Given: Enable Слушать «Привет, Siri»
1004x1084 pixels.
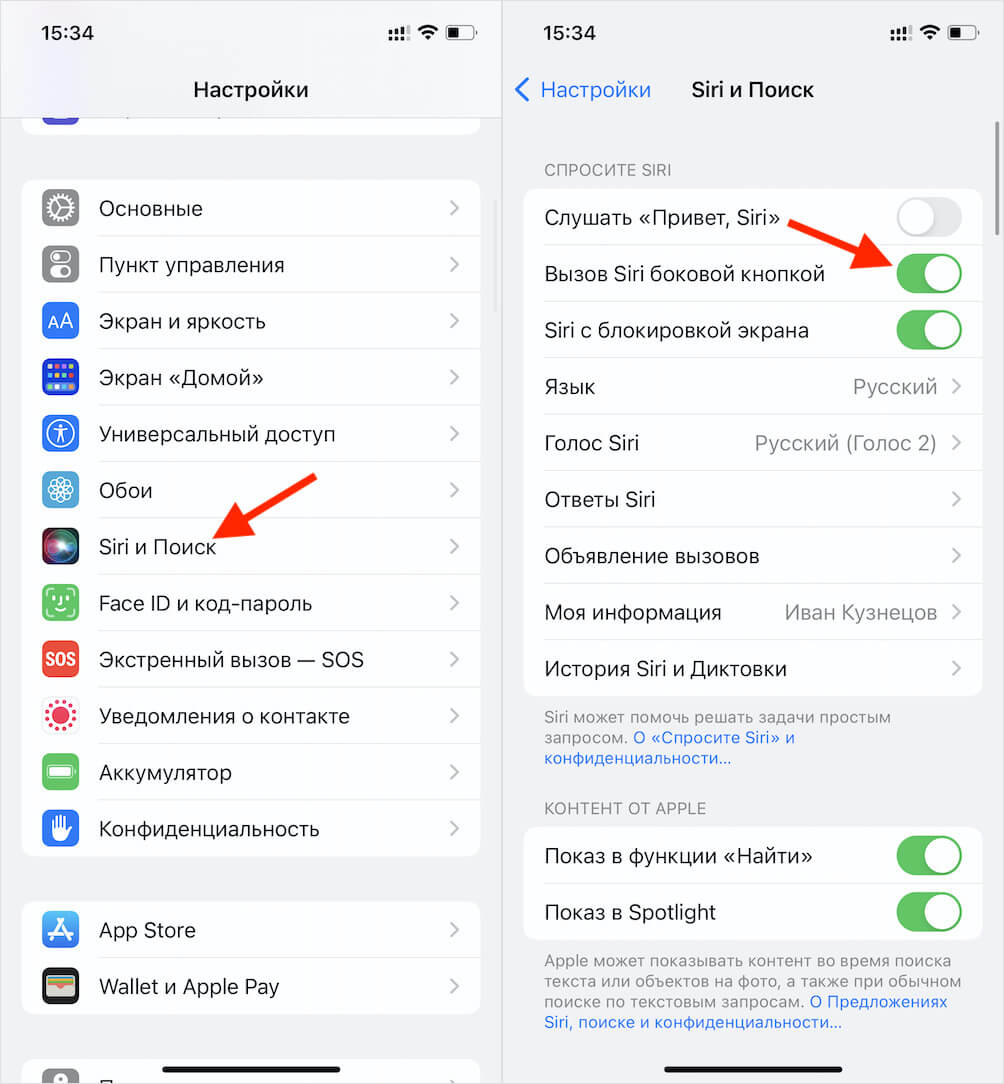Looking at the screenshot, I should point(928,217).
